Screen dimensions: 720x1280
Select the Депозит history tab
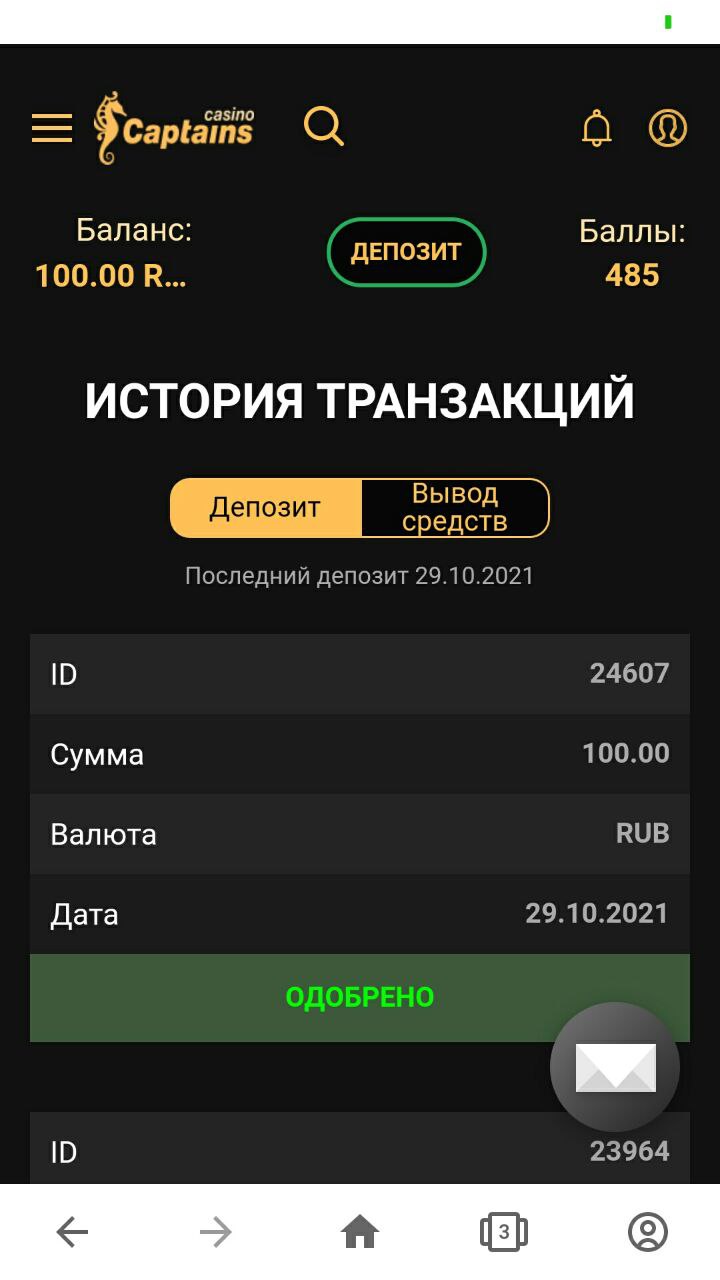click(265, 508)
